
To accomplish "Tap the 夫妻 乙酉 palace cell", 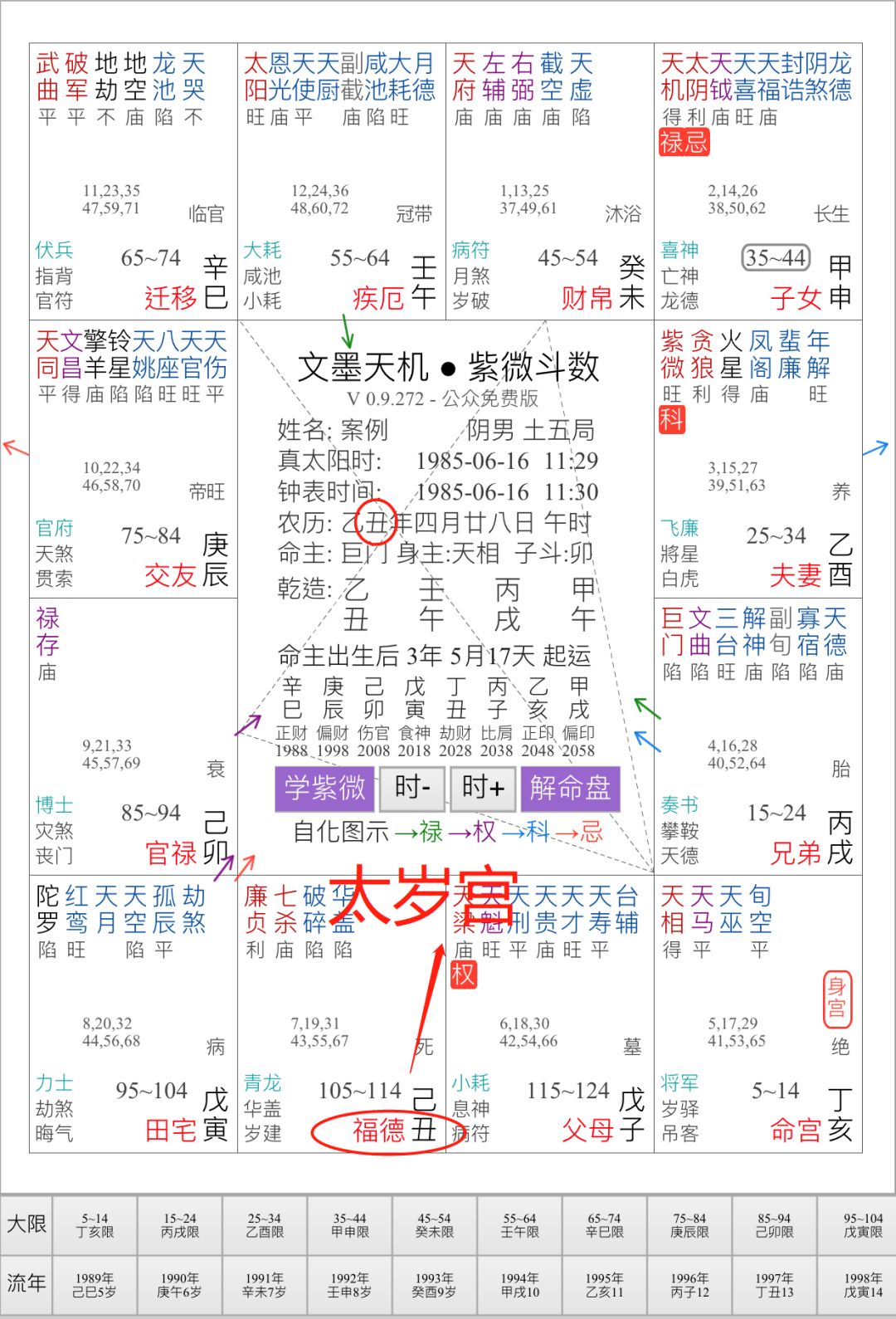I will tap(758, 459).
